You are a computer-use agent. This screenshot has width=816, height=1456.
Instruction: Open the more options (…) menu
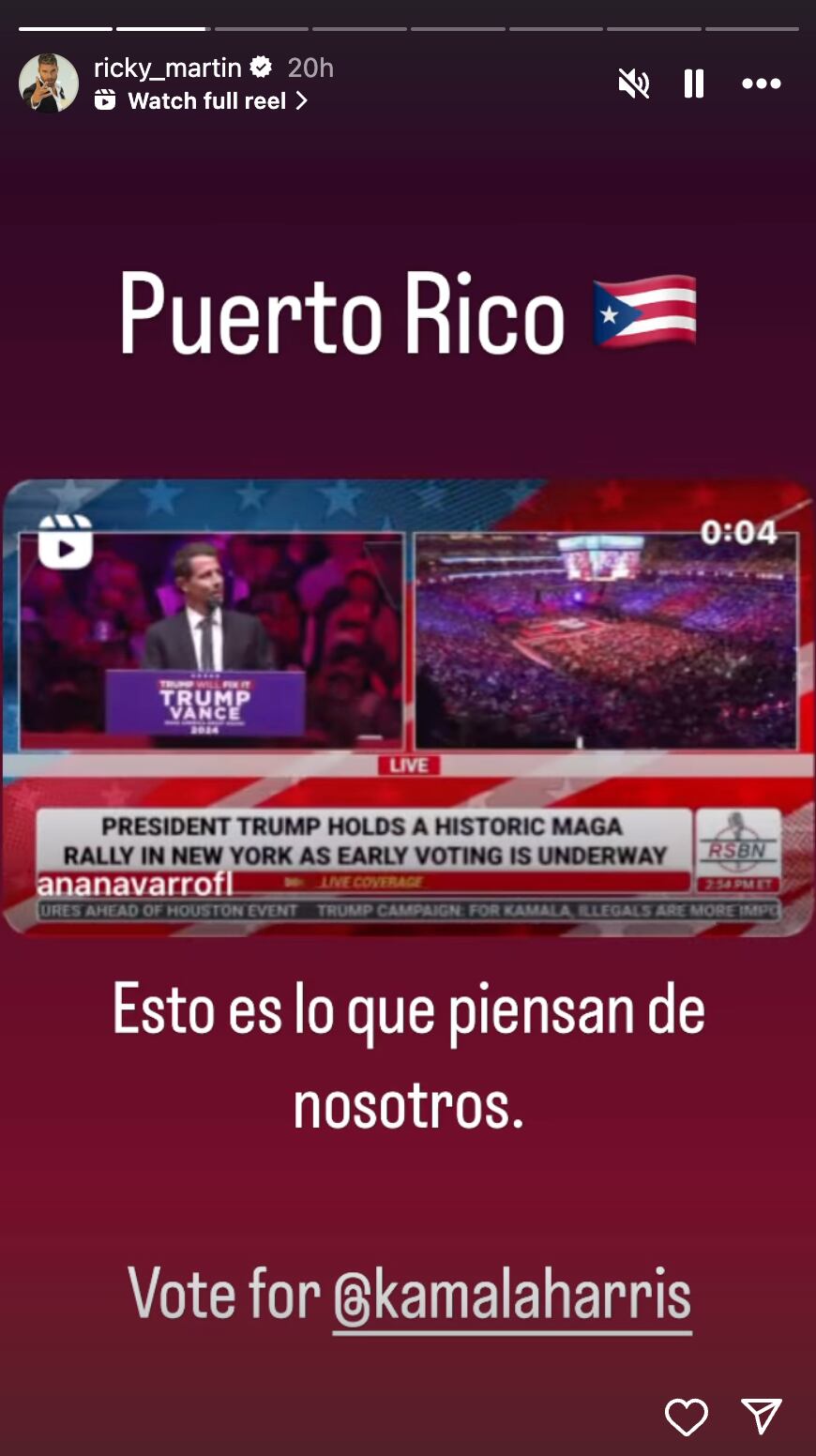(x=762, y=83)
